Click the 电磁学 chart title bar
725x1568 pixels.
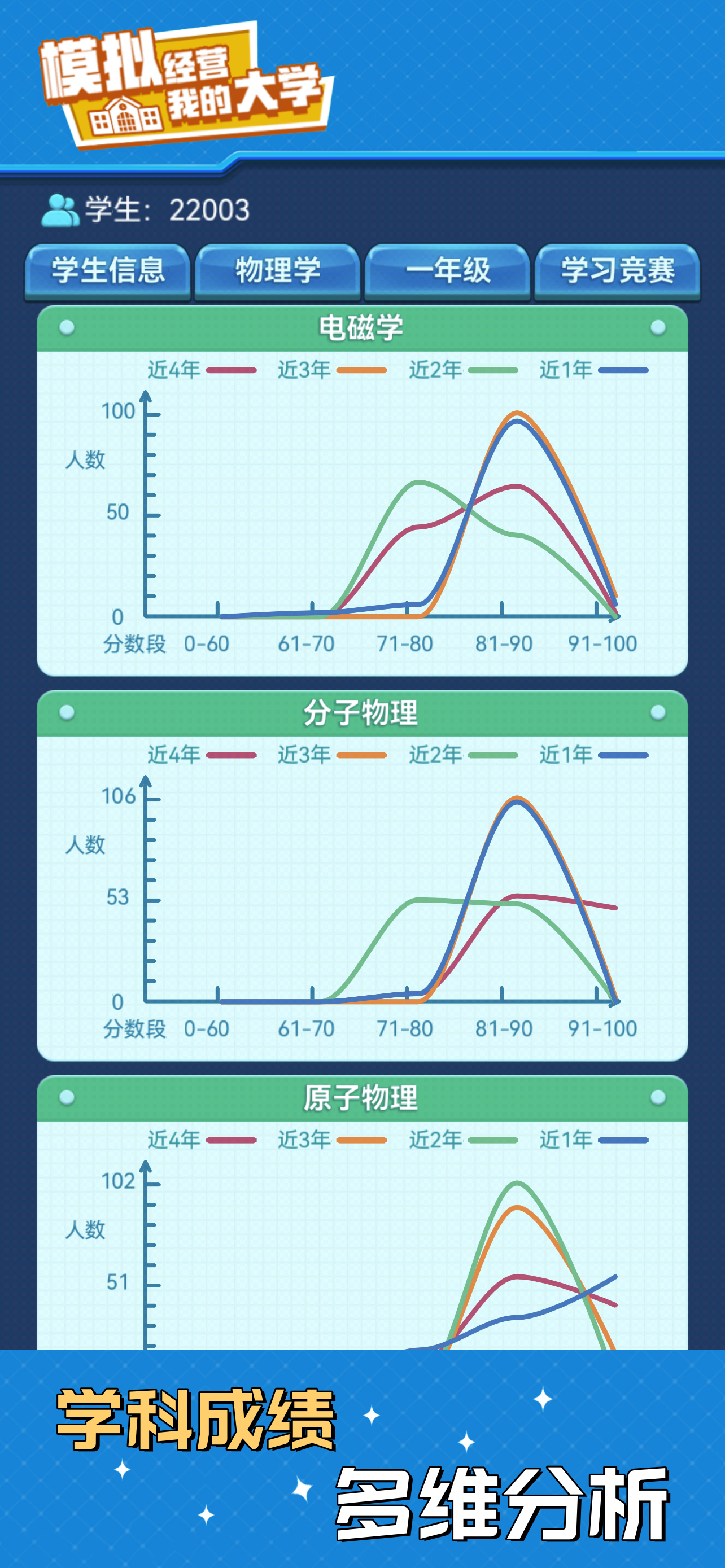click(362, 326)
